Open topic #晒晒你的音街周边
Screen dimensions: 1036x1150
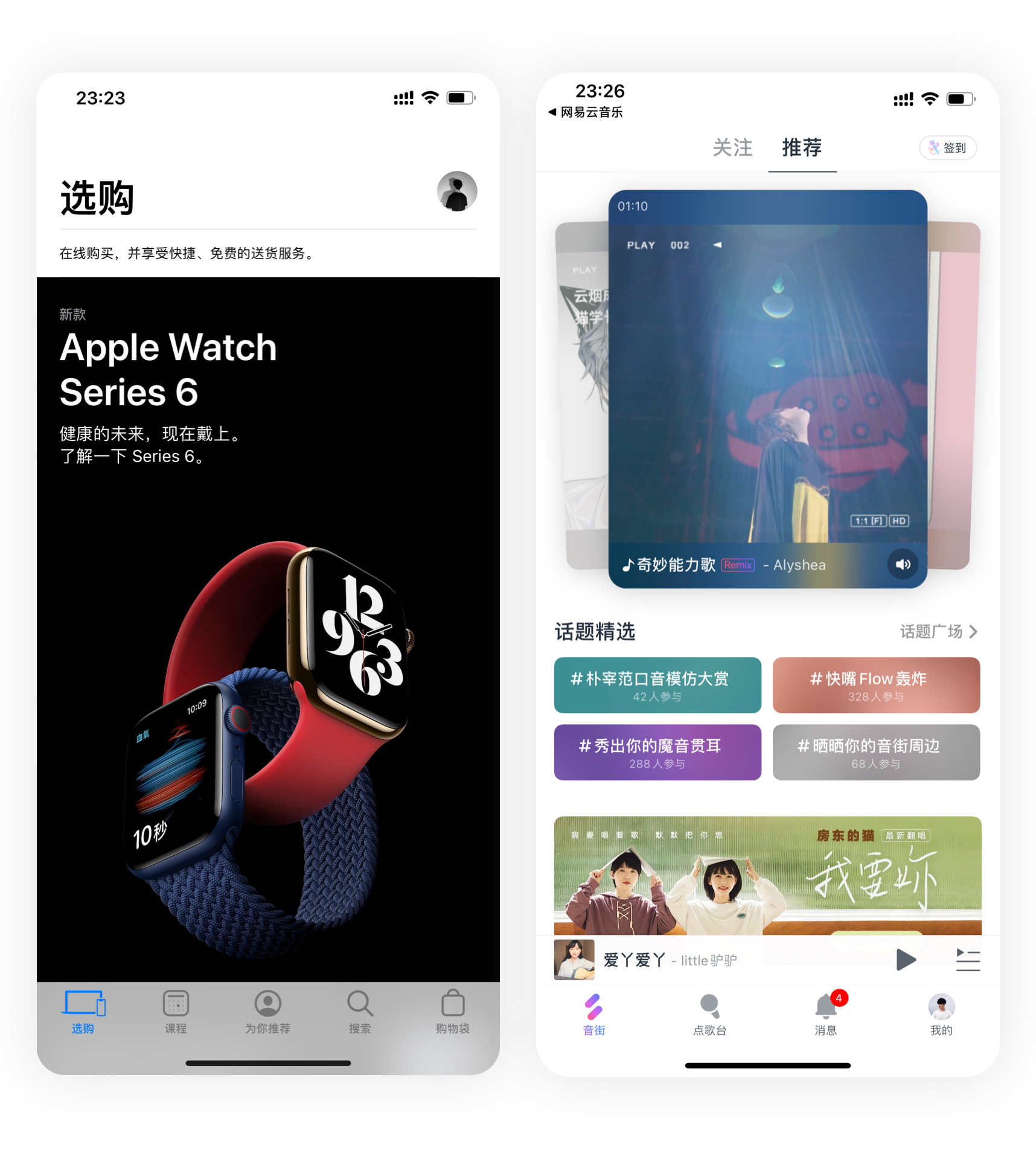click(875, 753)
